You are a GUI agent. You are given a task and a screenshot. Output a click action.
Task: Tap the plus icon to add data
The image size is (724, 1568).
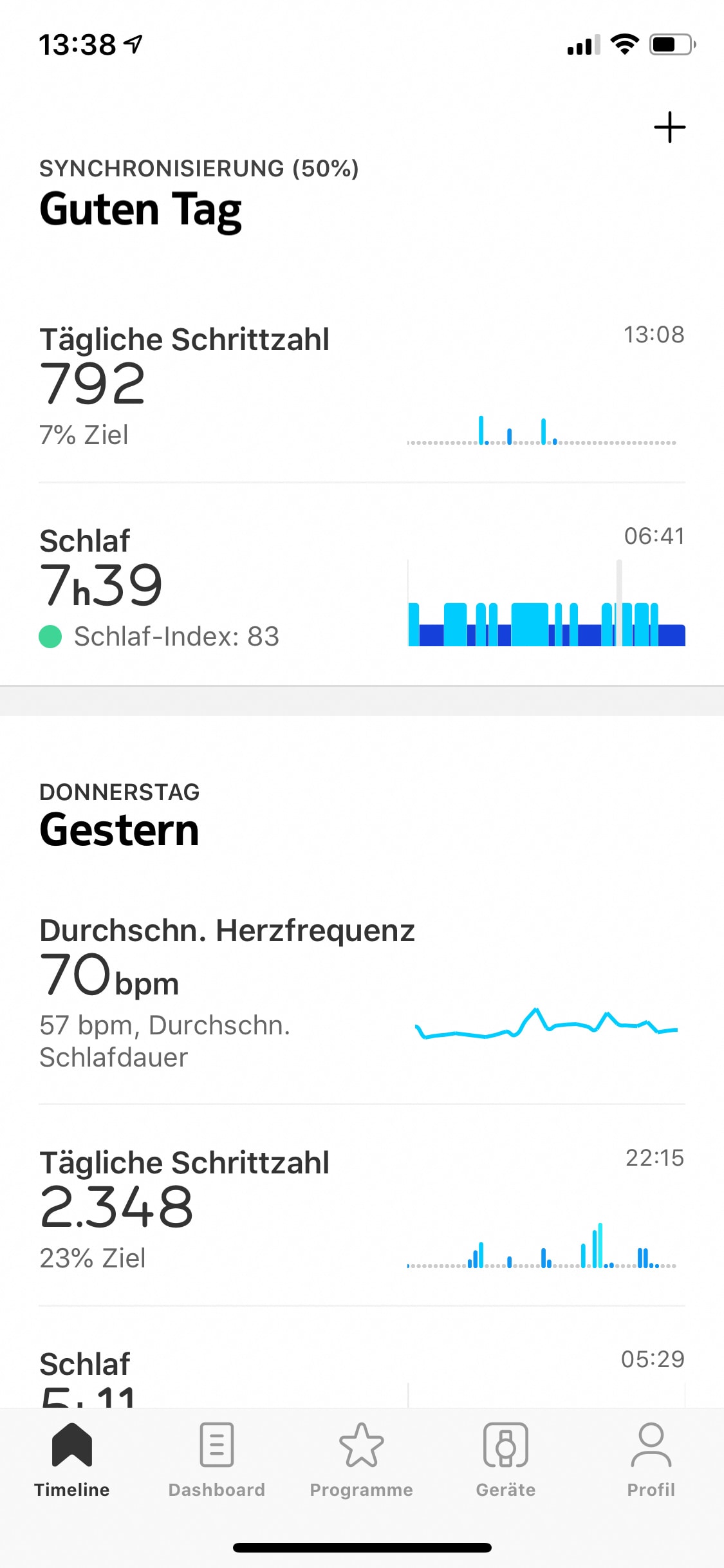pos(669,127)
